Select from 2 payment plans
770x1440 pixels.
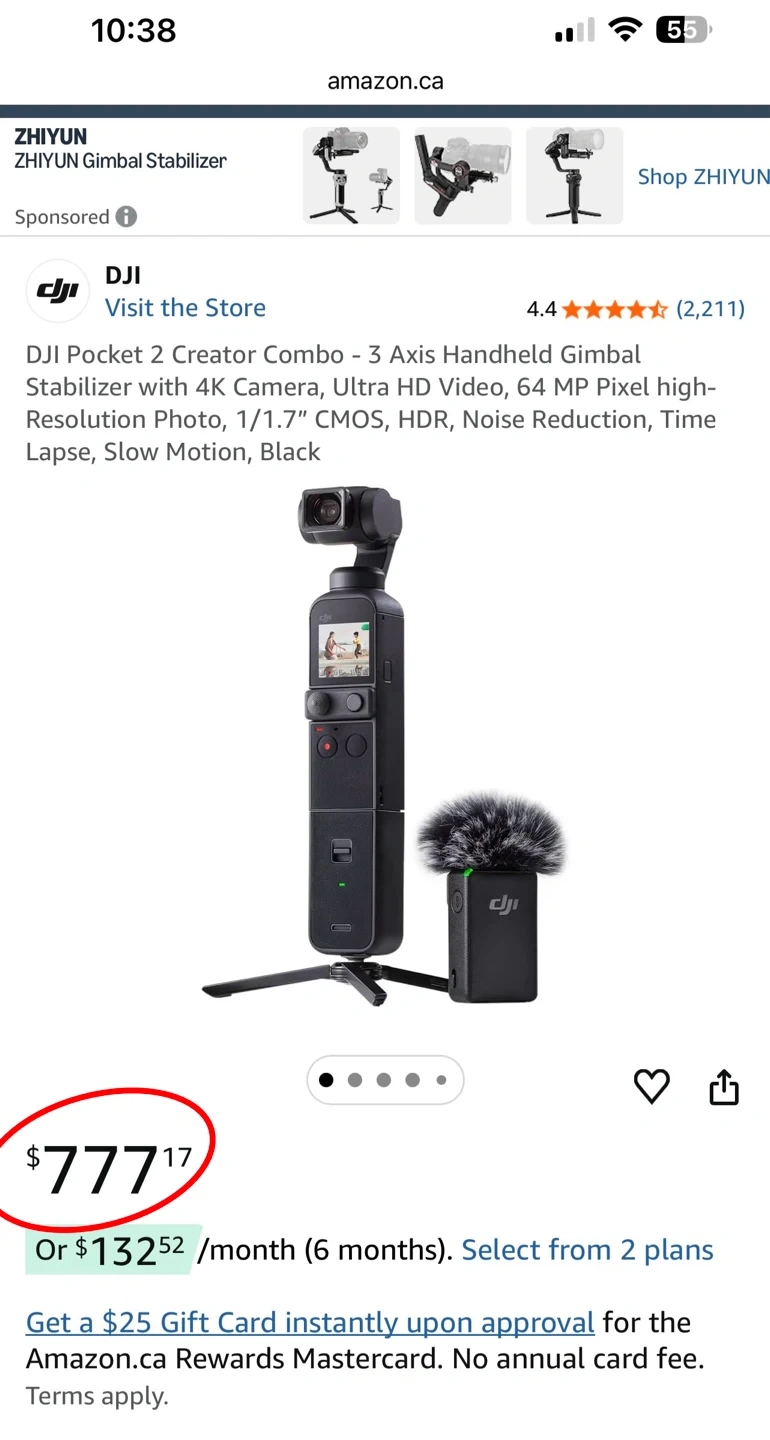tap(587, 1250)
